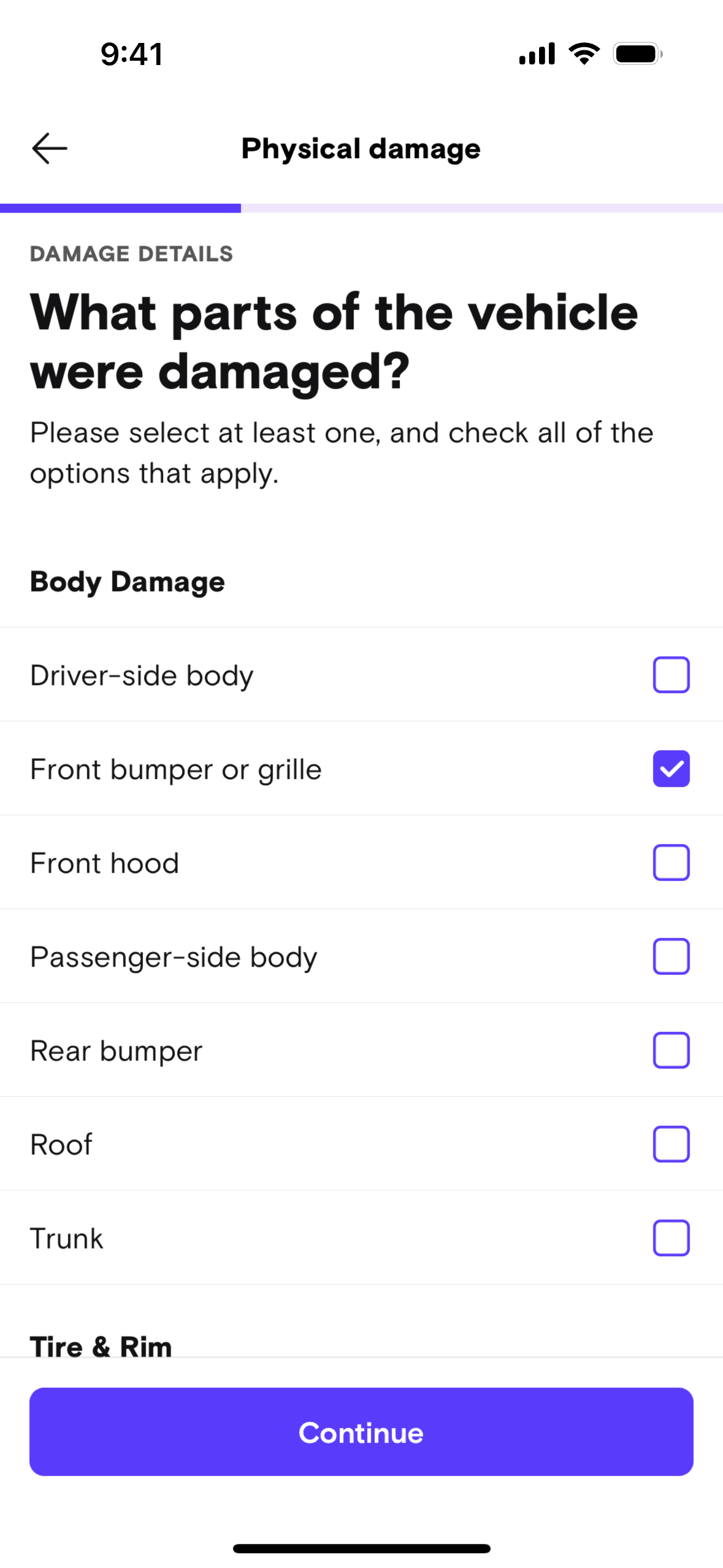Viewport: 723px width, 1568px height.
Task: Uncheck Front bumper or grille
Action: 671,769
